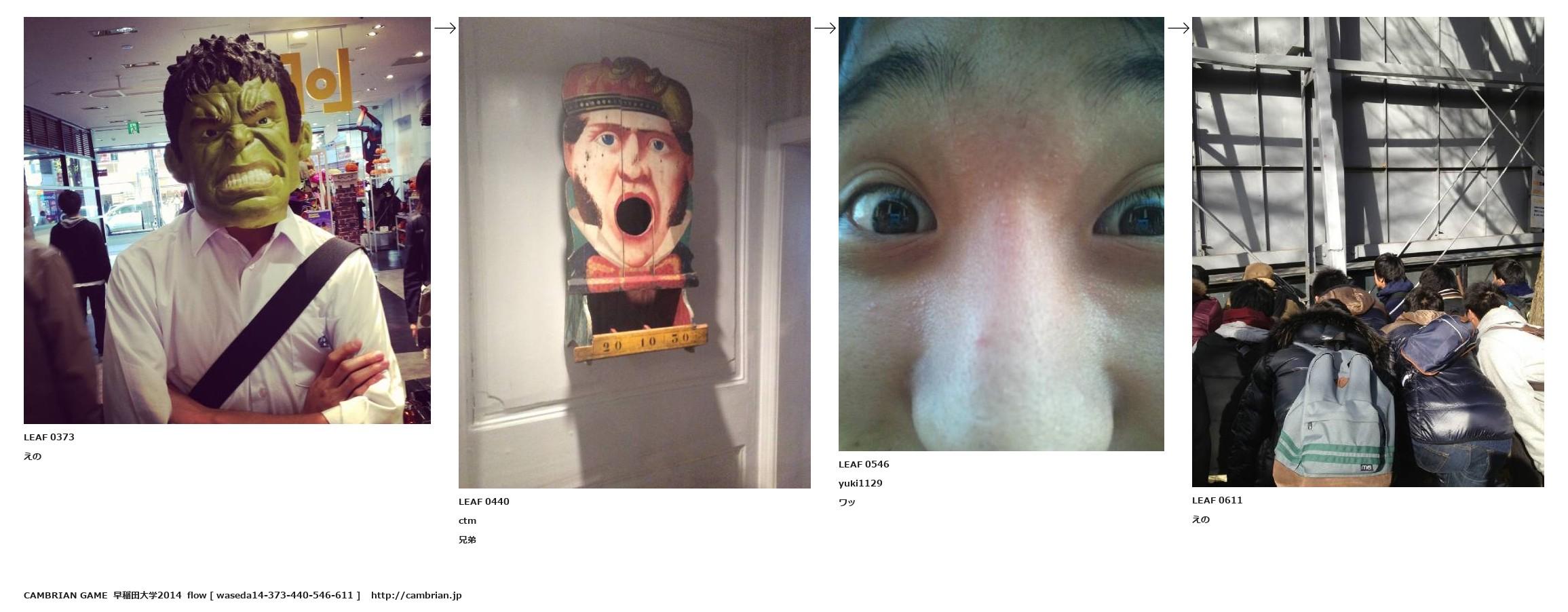Open the LEAF 0440 wooden face photo
1568x612 pixels.
[x=634, y=252]
